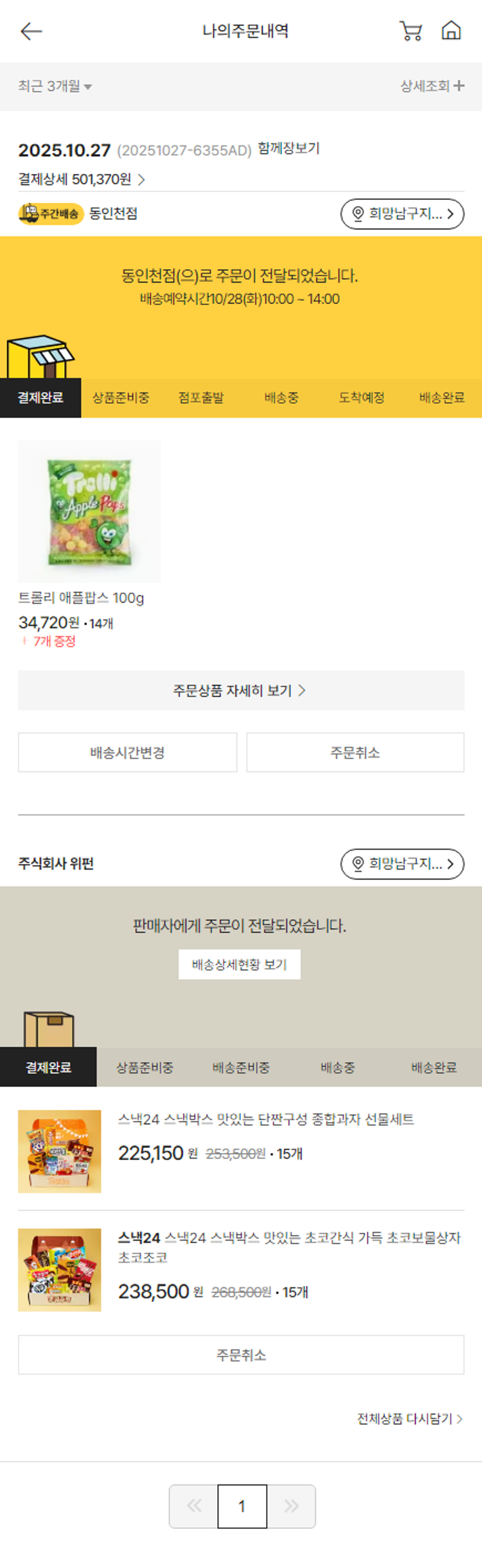The height and width of the screenshot is (1568, 482).
Task: Open the shopping cart
Action: [411, 31]
